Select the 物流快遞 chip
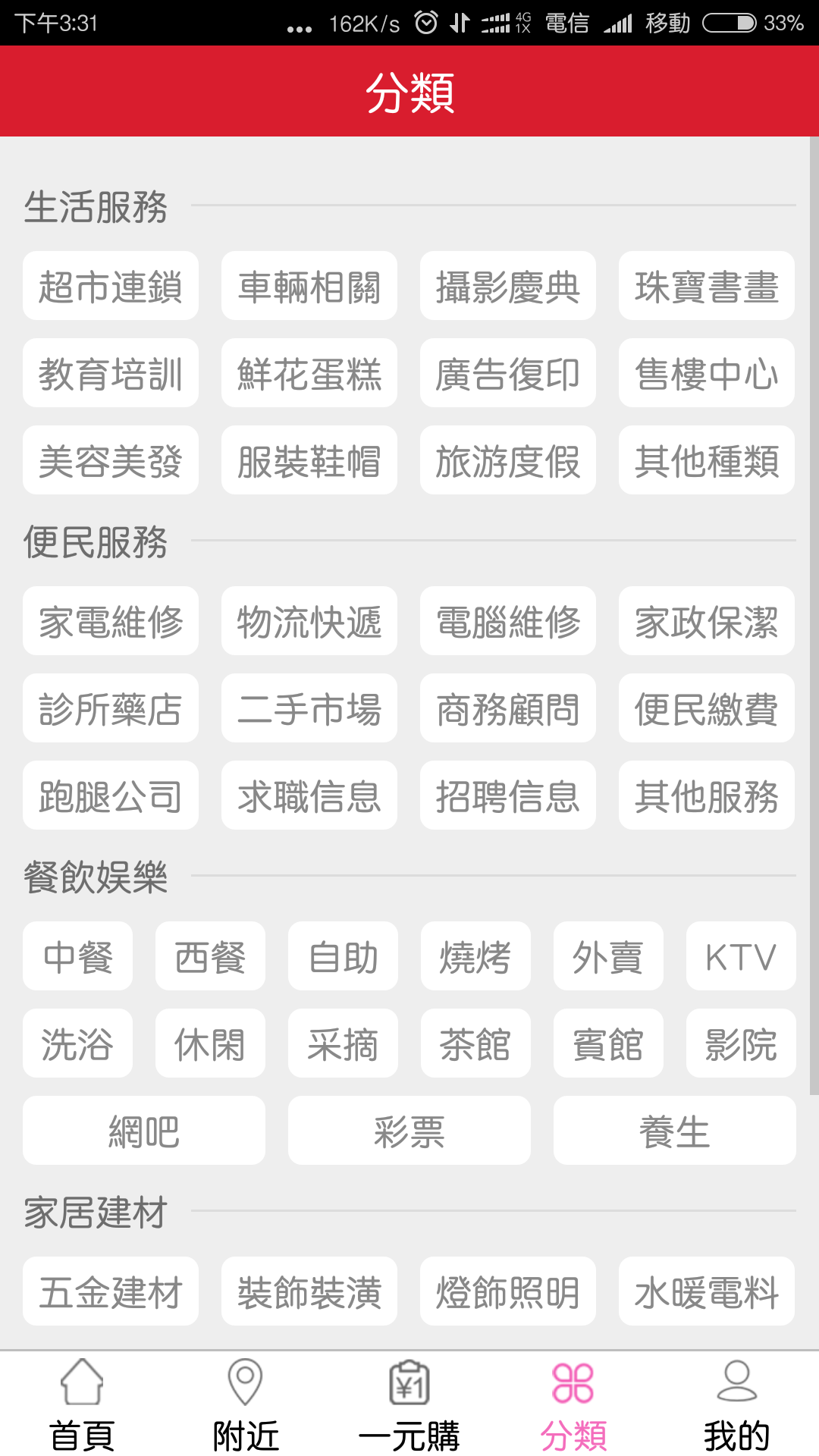Screen dimensions: 819x1456 click(309, 621)
